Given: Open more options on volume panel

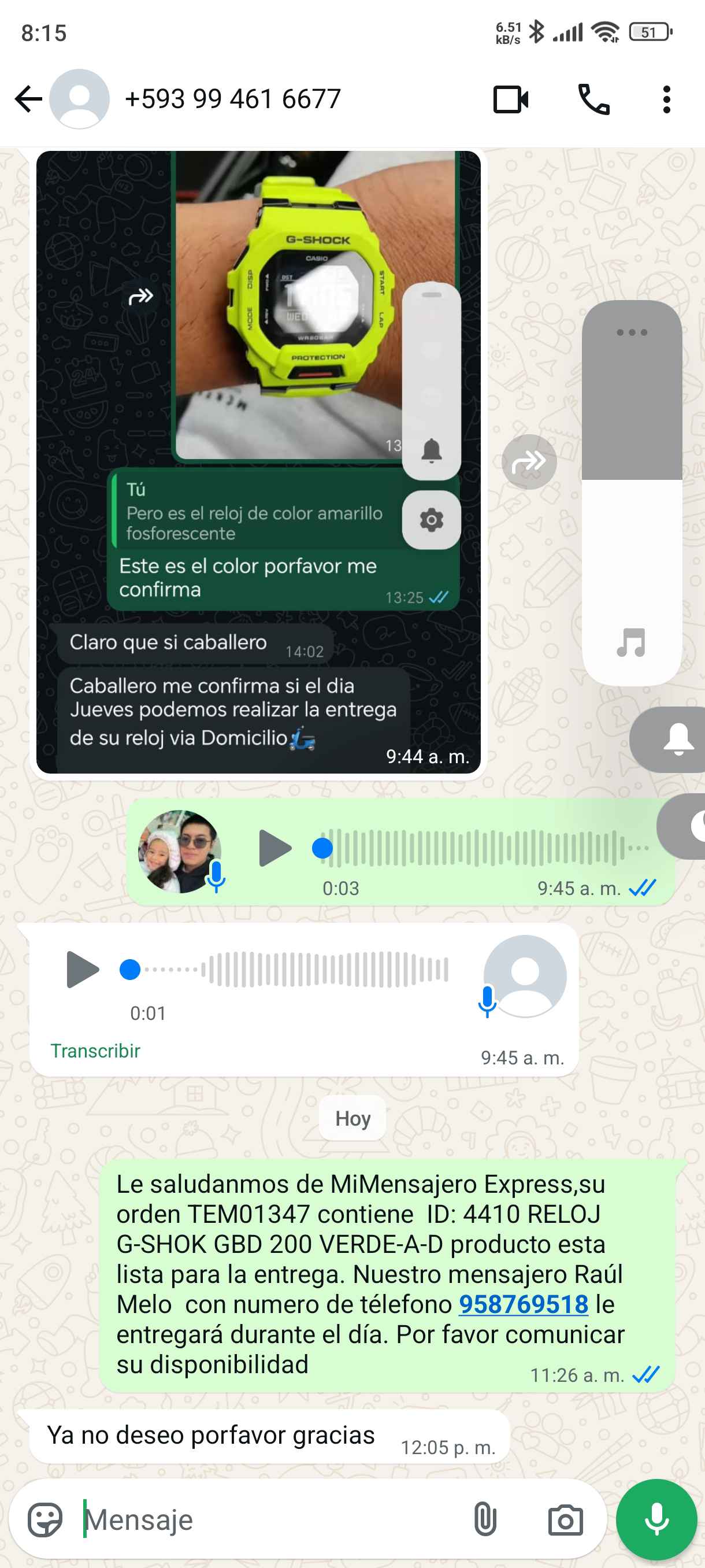Looking at the screenshot, I should coord(632,332).
